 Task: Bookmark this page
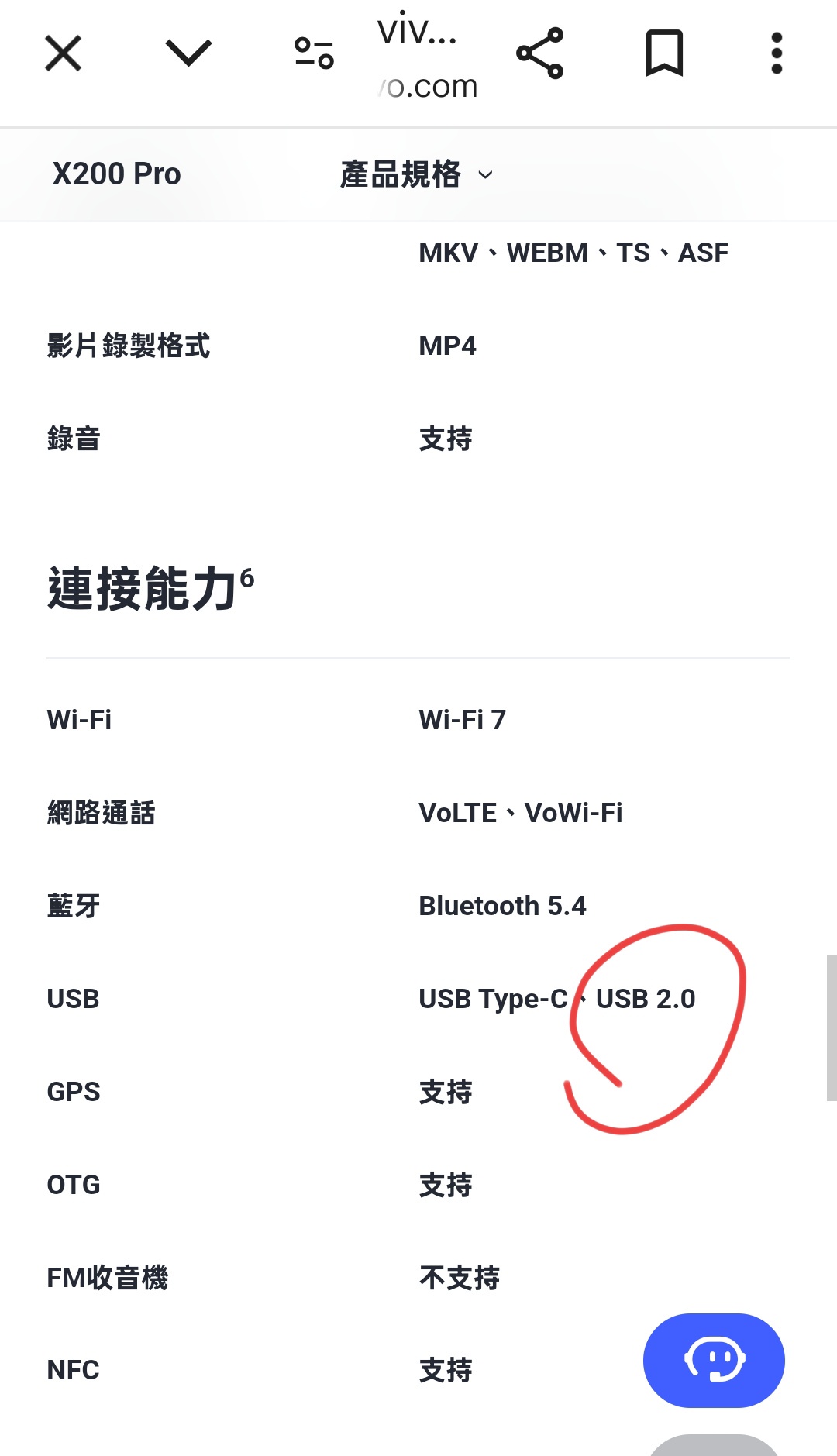(x=664, y=53)
